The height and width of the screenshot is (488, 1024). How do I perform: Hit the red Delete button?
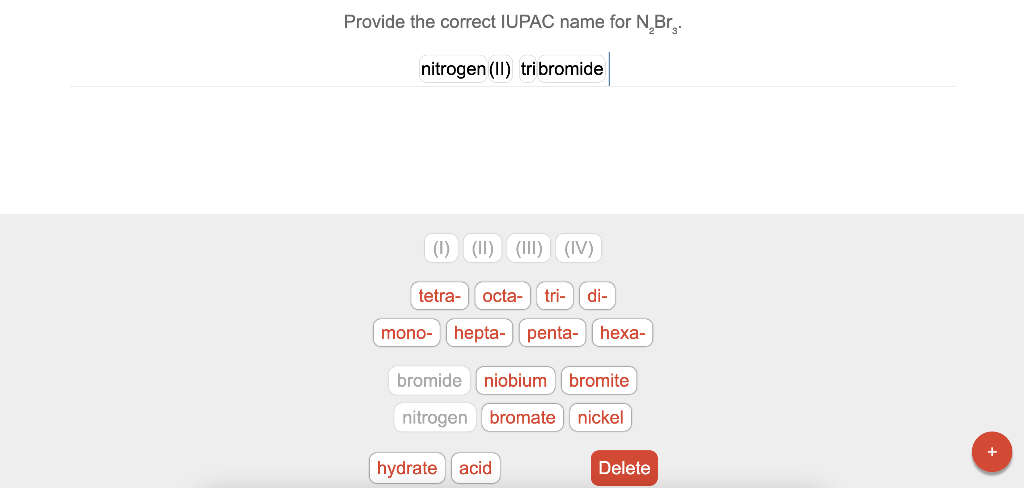(624, 467)
